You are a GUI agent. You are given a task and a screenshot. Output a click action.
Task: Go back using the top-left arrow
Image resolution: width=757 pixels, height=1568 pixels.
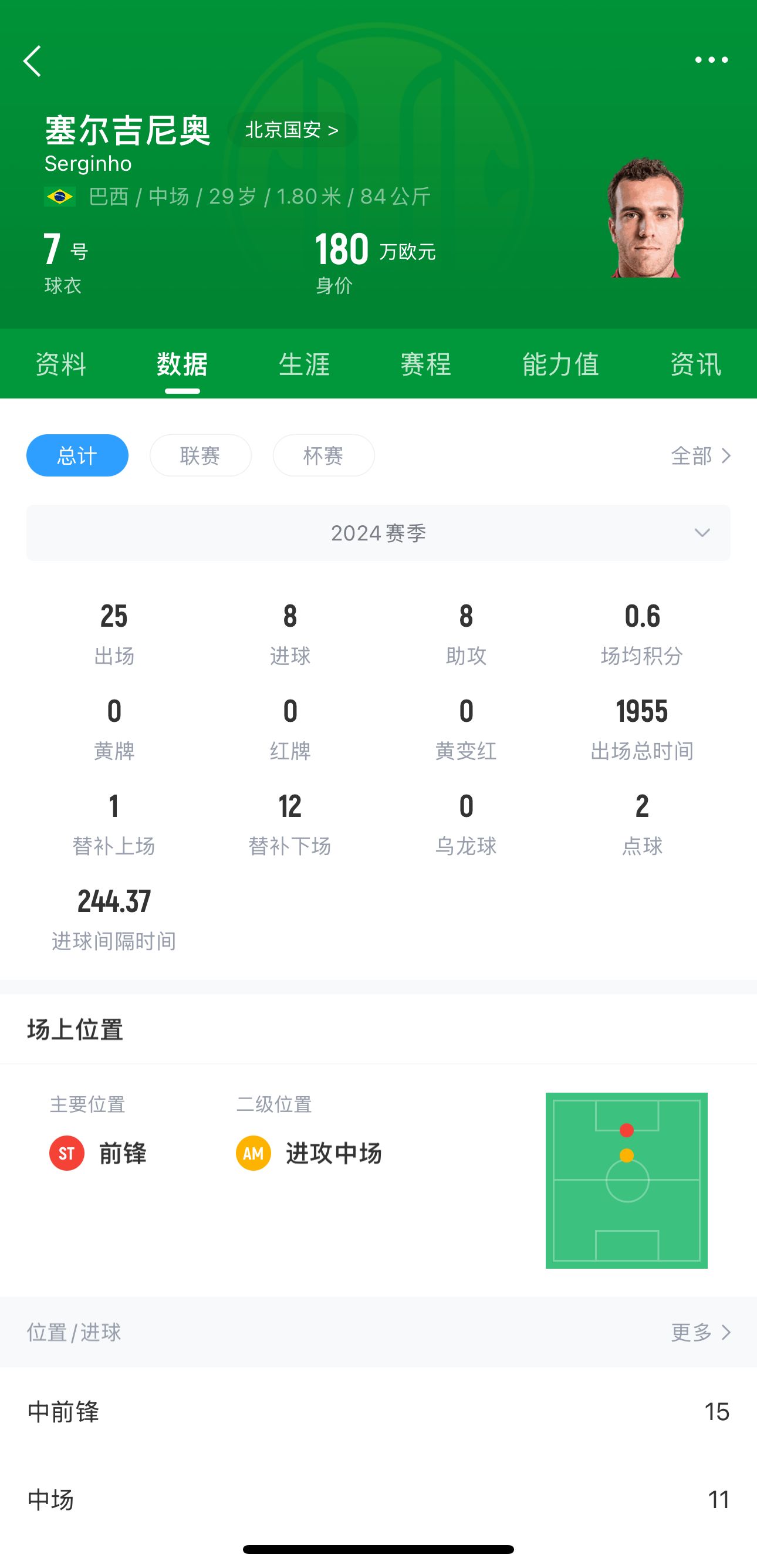tap(32, 61)
